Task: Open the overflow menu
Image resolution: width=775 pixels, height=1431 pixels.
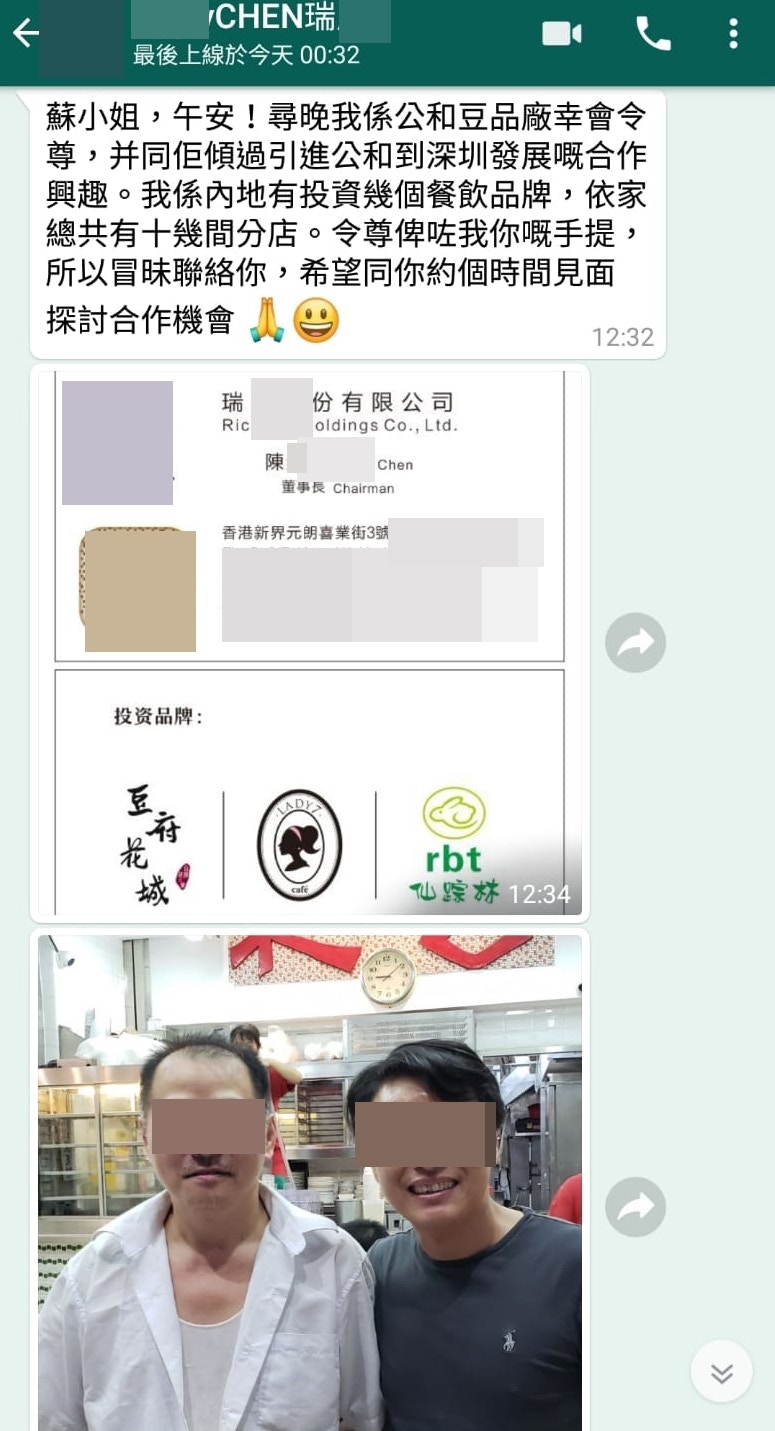Action: tap(733, 34)
